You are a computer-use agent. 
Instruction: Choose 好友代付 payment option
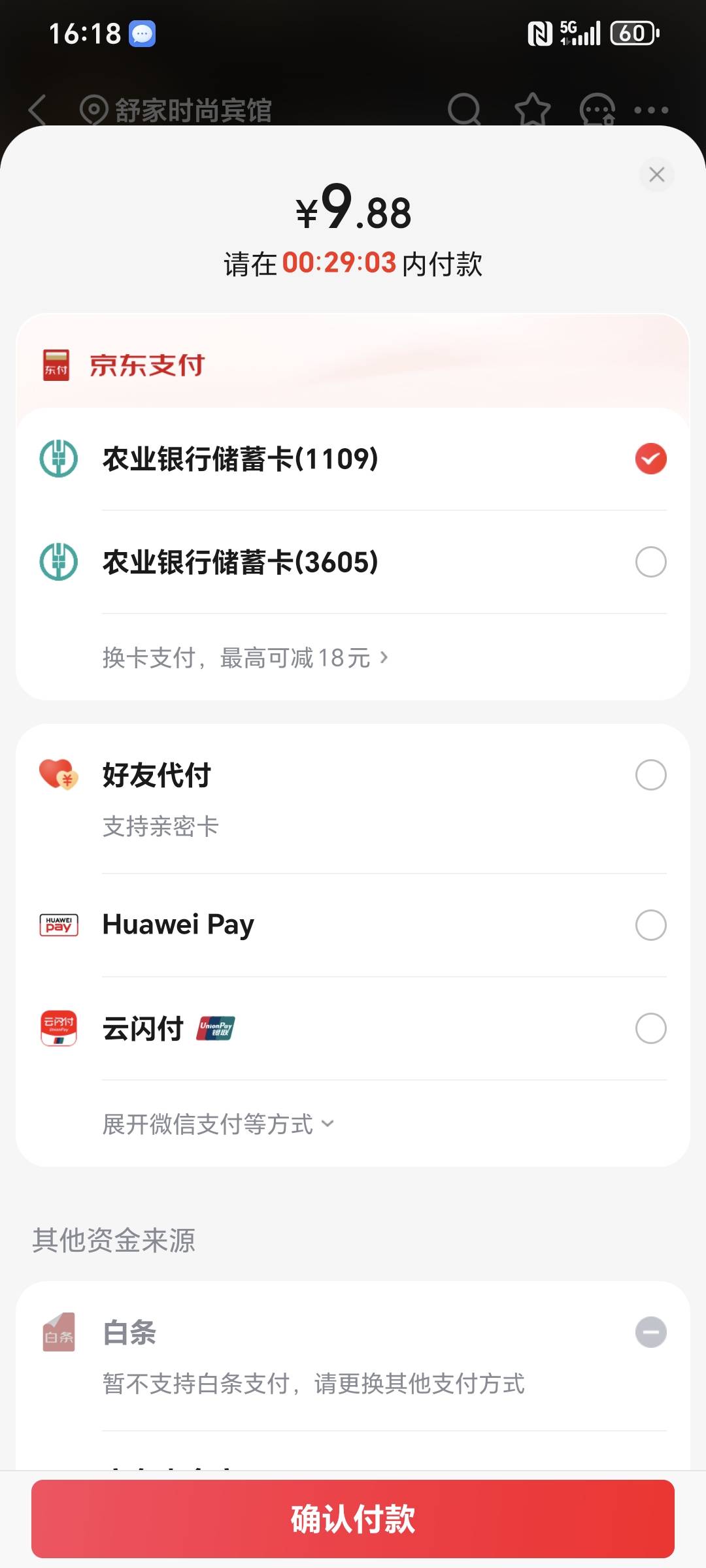coord(353,799)
